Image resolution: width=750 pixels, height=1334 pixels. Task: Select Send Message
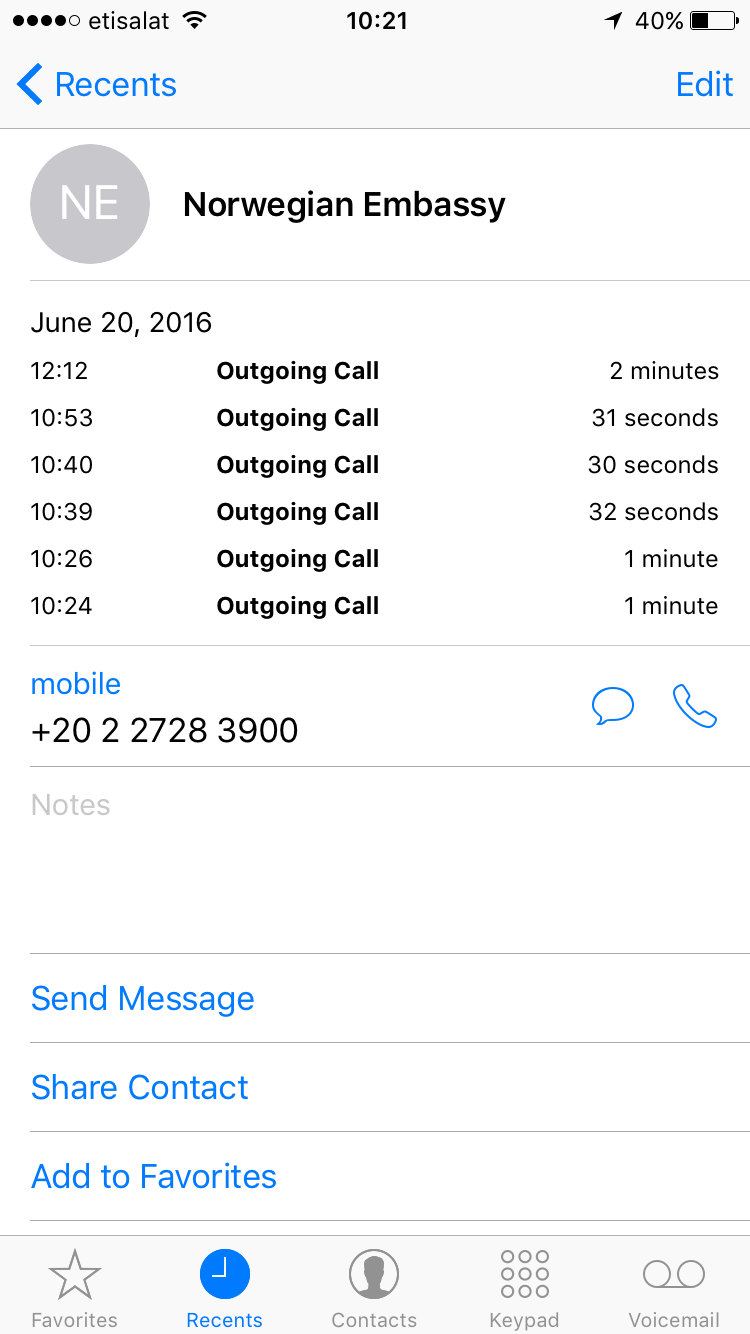(x=143, y=998)
